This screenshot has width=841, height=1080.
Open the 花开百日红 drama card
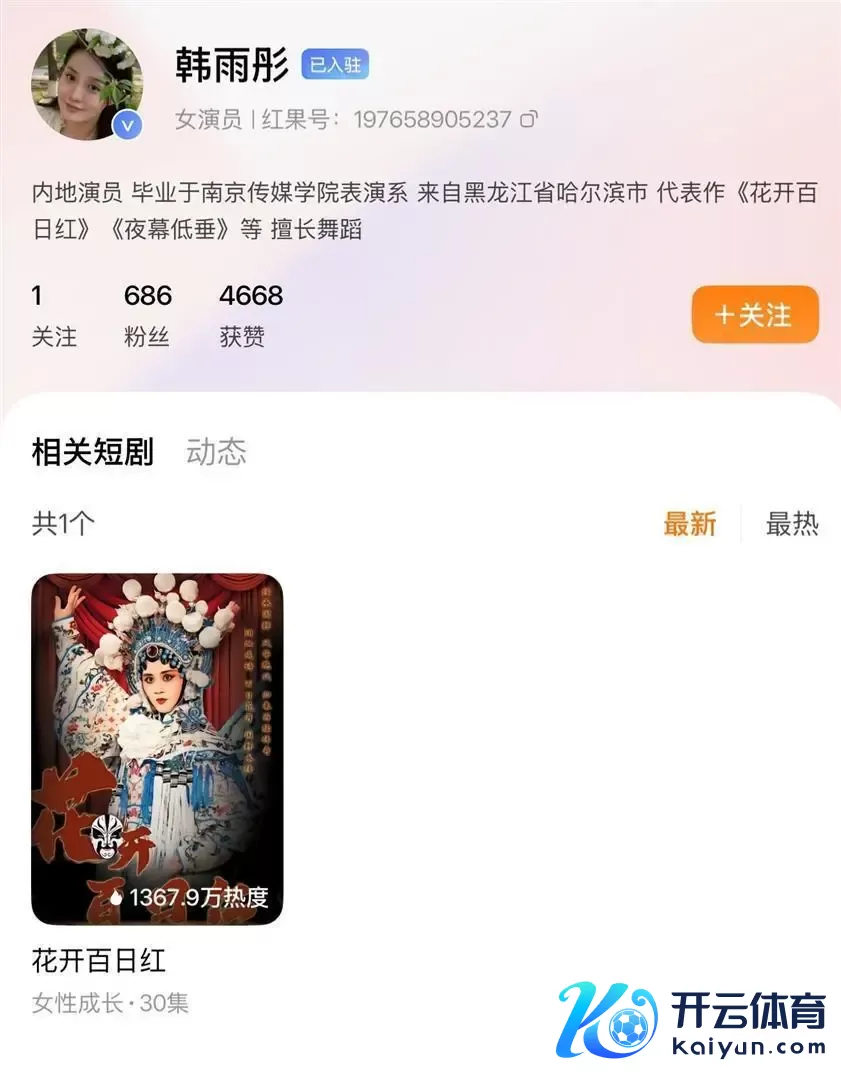tap(157, 749)
